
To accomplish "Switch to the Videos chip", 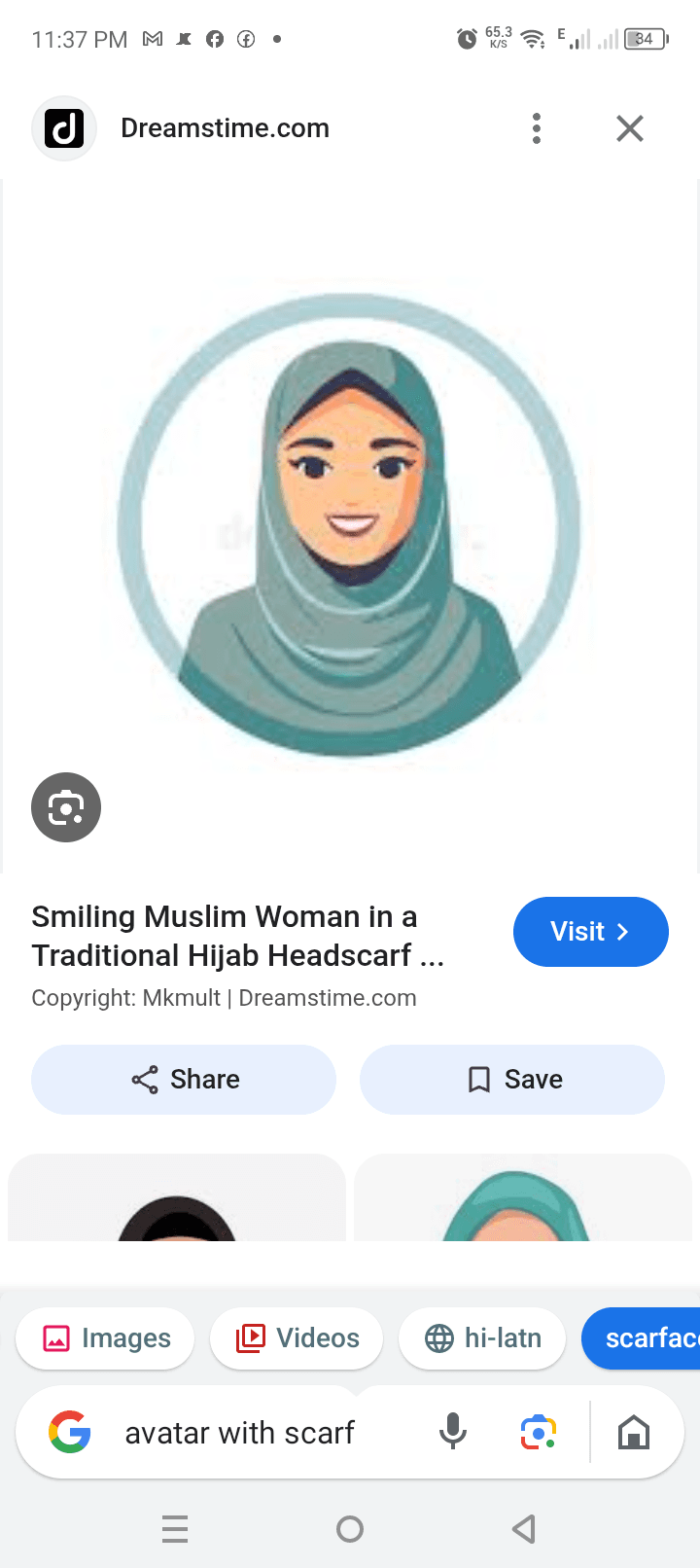I will point(297,1338).
